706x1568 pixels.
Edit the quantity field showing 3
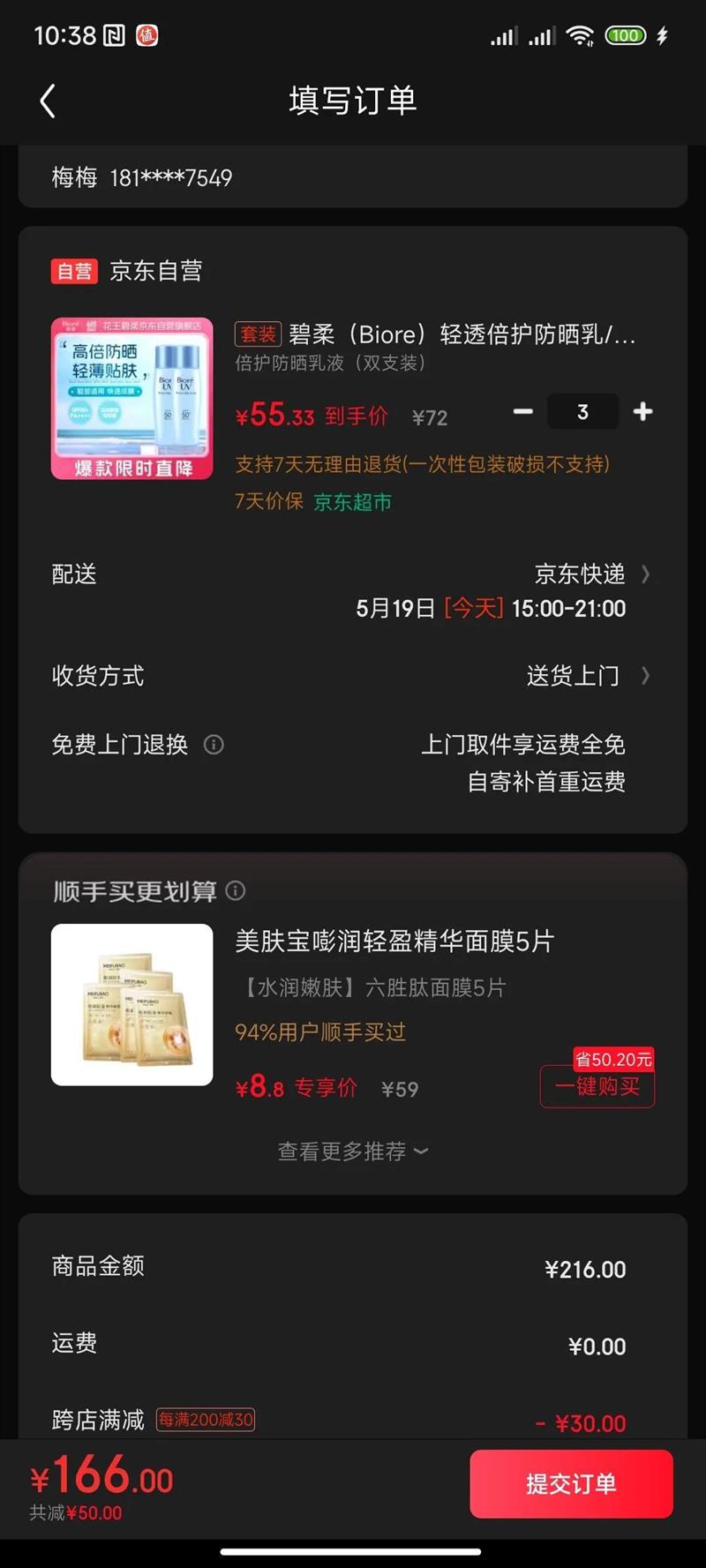tap(582, 412)
